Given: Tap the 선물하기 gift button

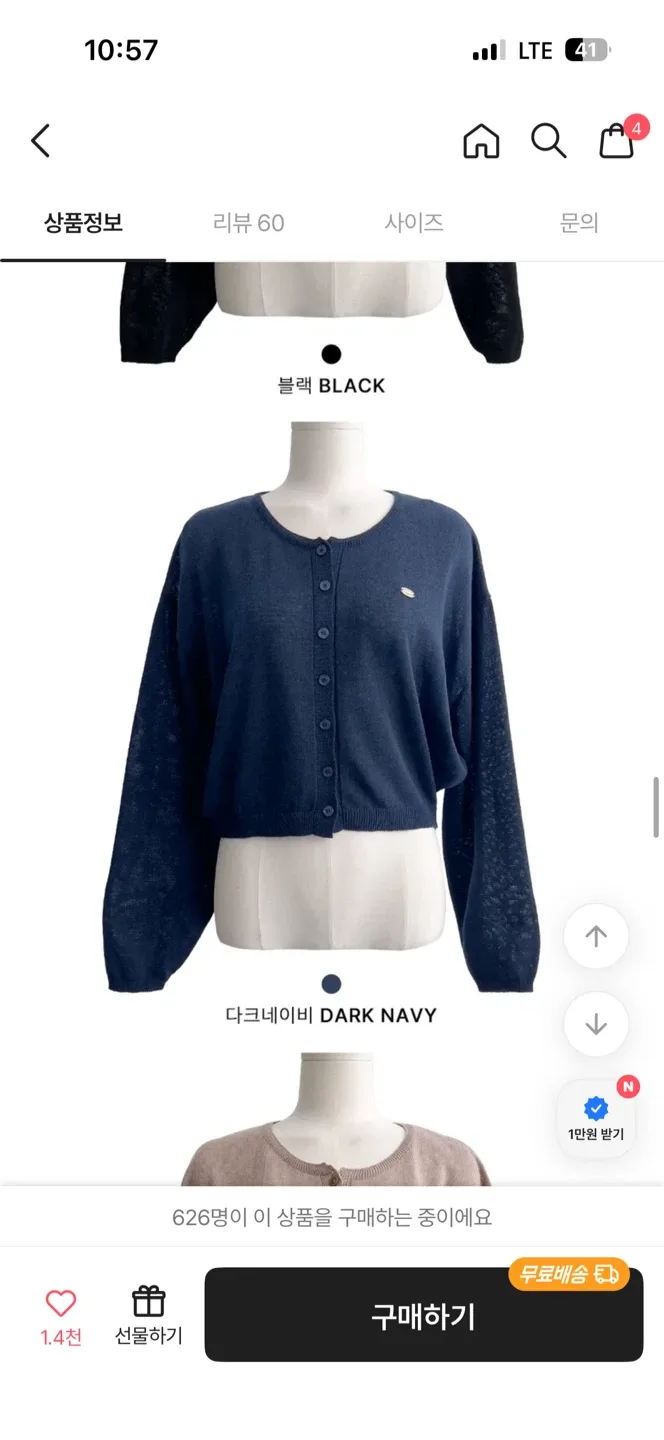Looking at the screenshot, I should [x=148, y=1314].
